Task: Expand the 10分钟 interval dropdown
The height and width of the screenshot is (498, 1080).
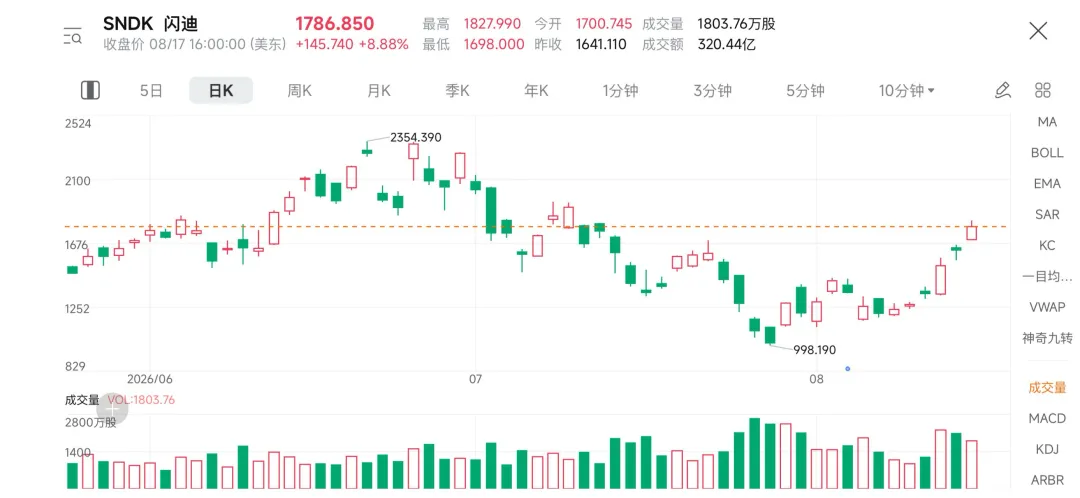Action: [x=906, y=91]
